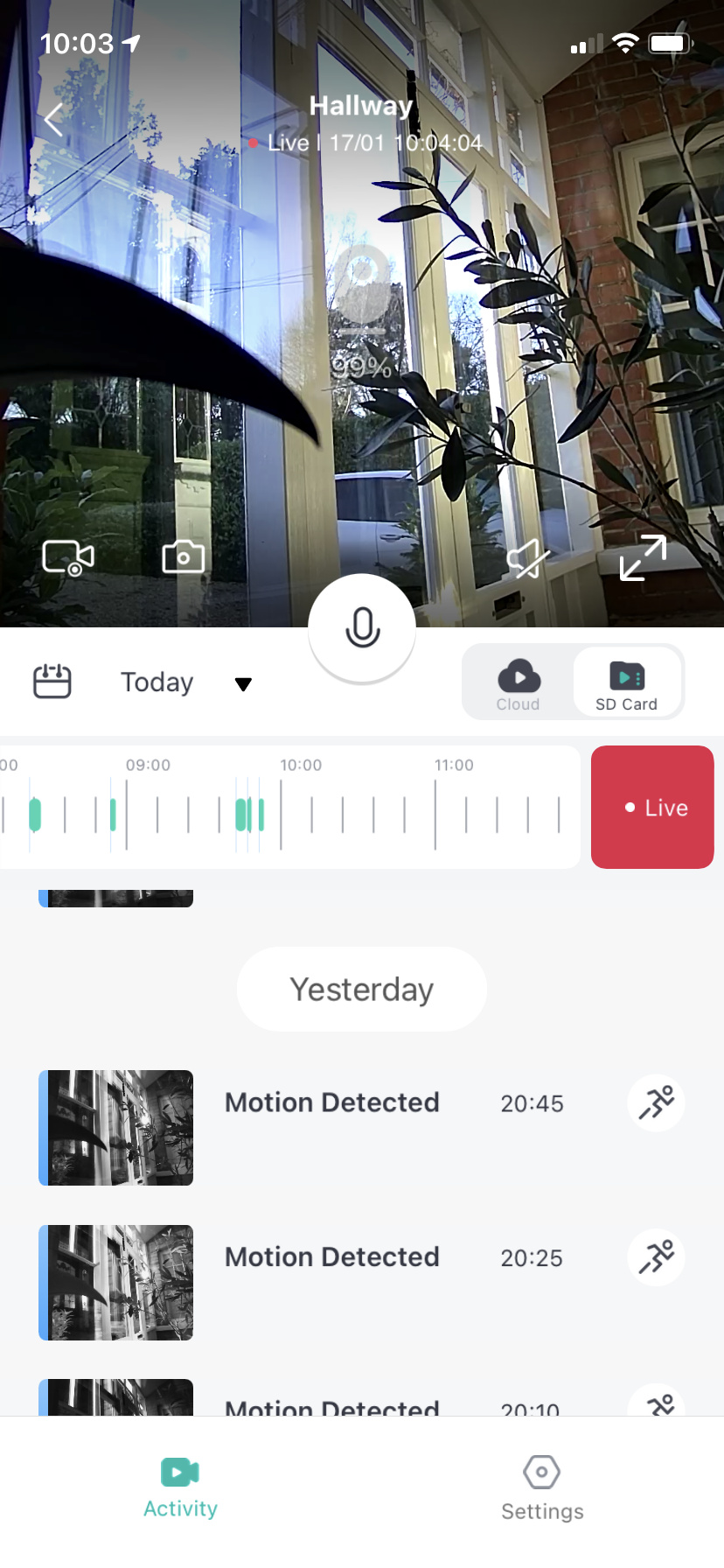Take a snapshot with the camera icon
Screen dimensions: 724x1568
point(183,557)
